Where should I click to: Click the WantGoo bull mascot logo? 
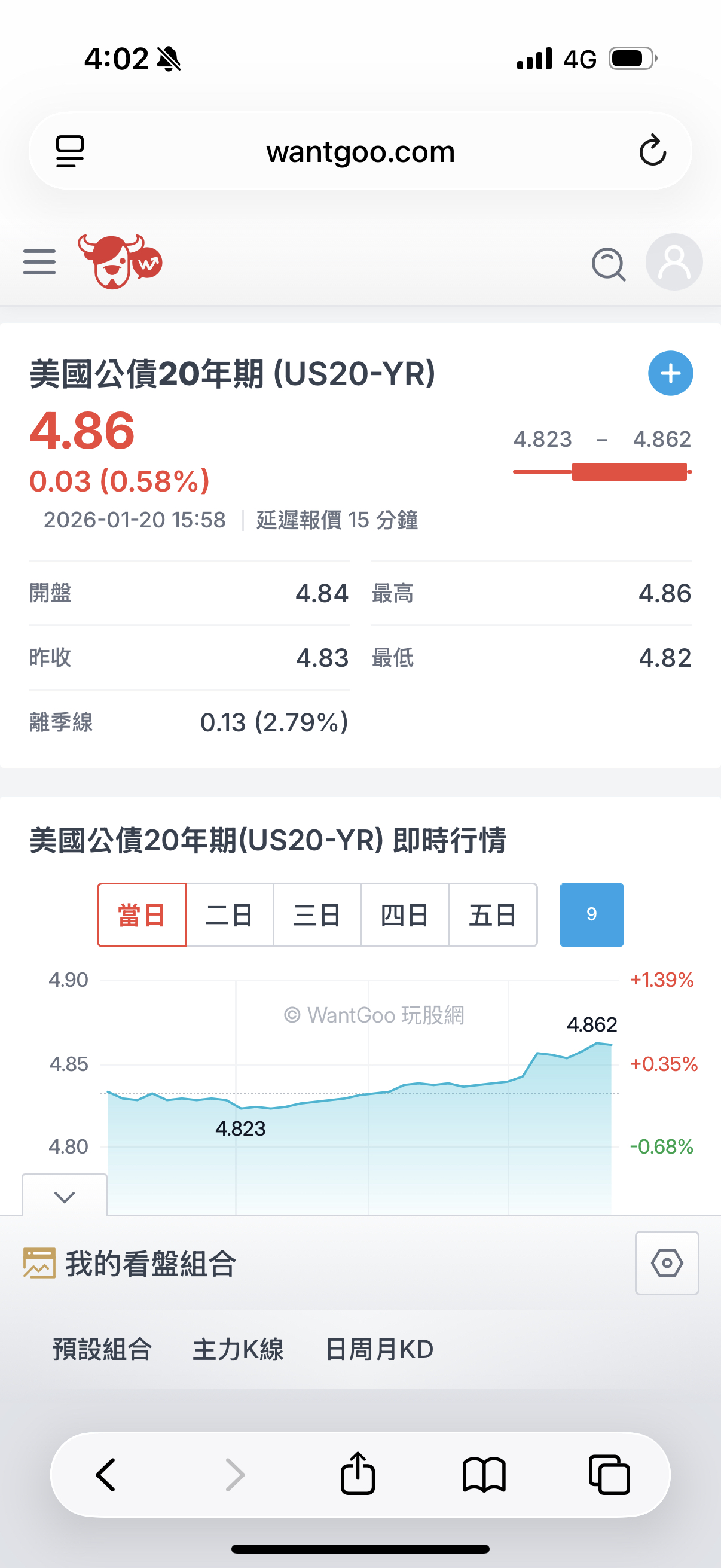(x=122, y=262)
